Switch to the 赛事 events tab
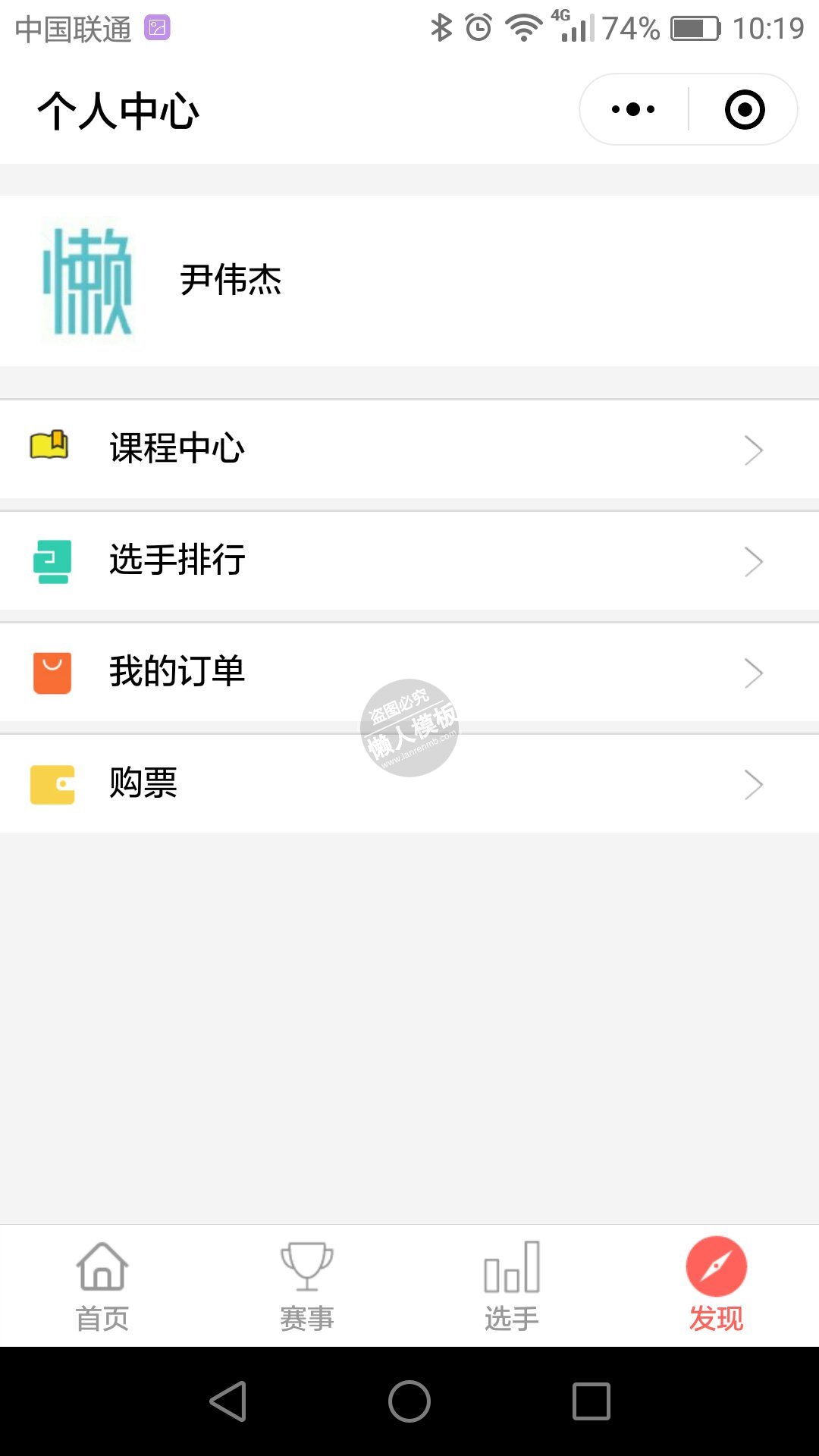 307,1286
